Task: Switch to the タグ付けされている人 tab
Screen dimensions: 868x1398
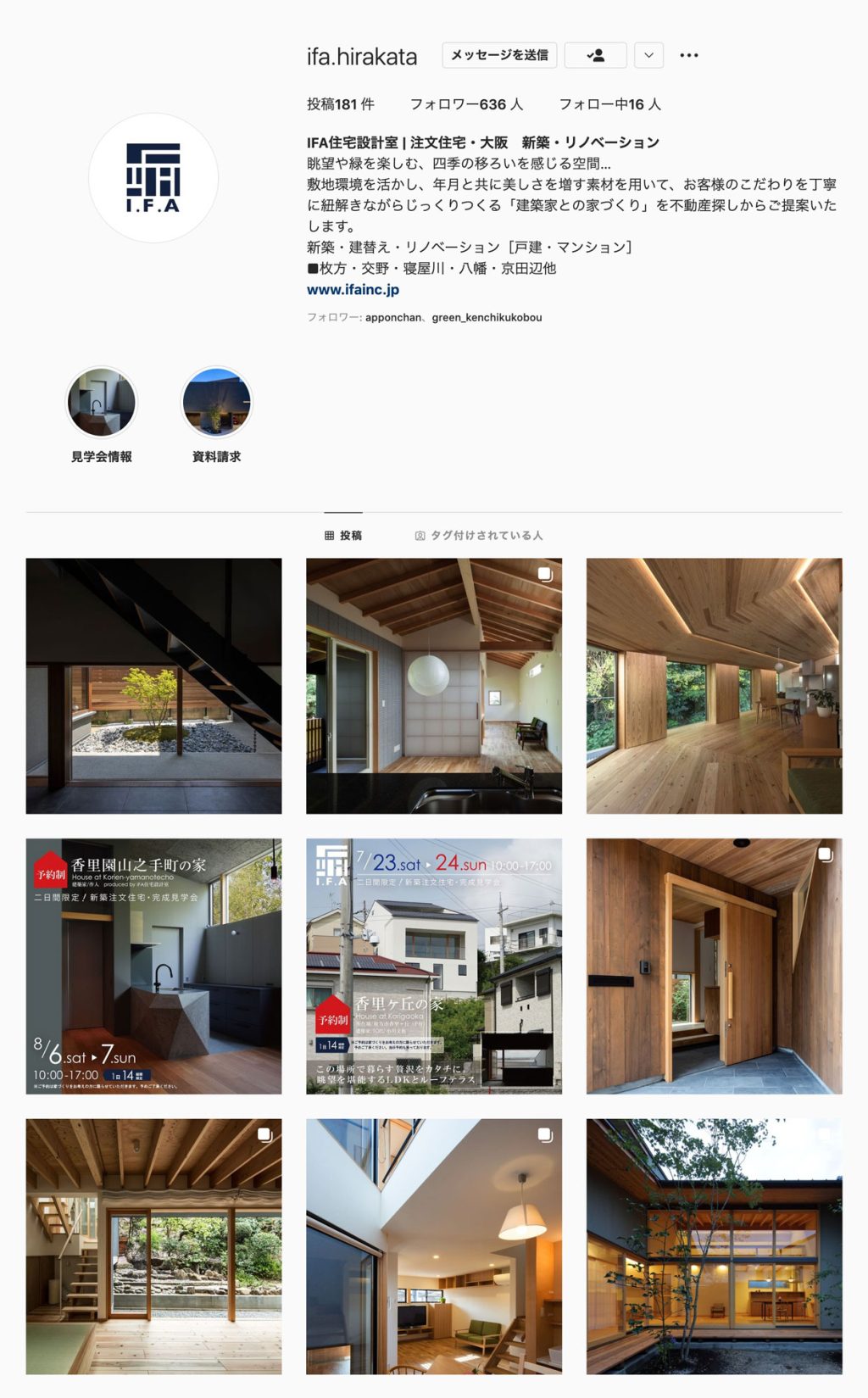Action: 479,535
